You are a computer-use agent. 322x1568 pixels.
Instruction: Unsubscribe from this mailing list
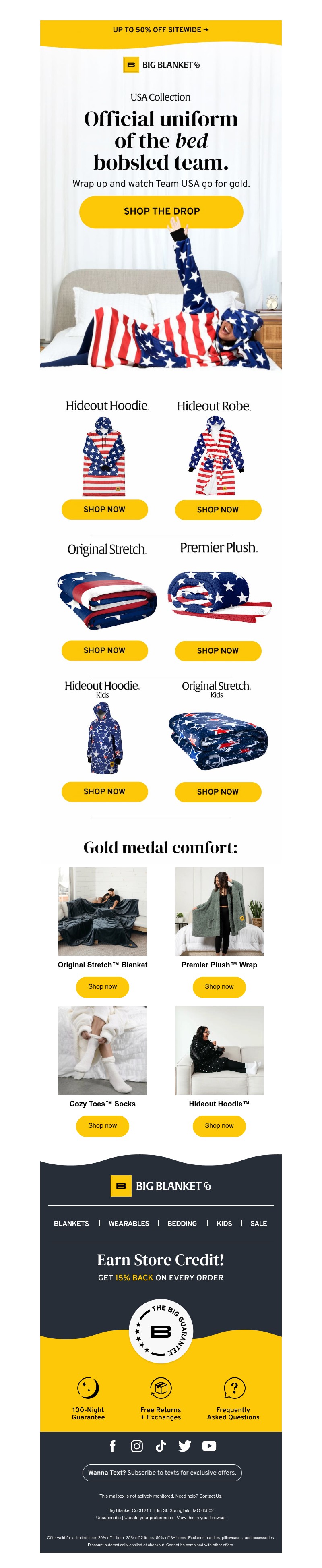click(108, 1518)
